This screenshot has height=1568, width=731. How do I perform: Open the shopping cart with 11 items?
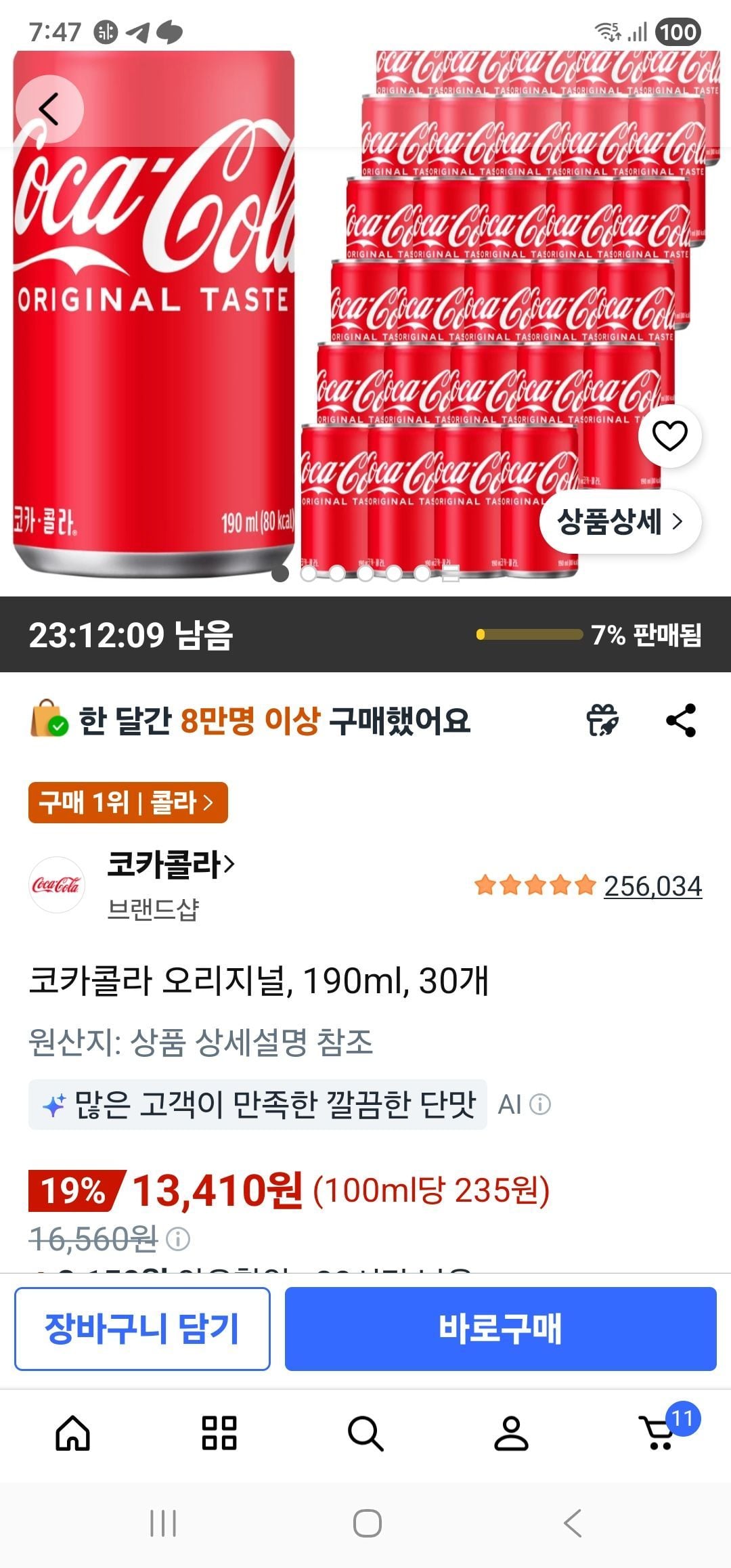point(660,1432)
